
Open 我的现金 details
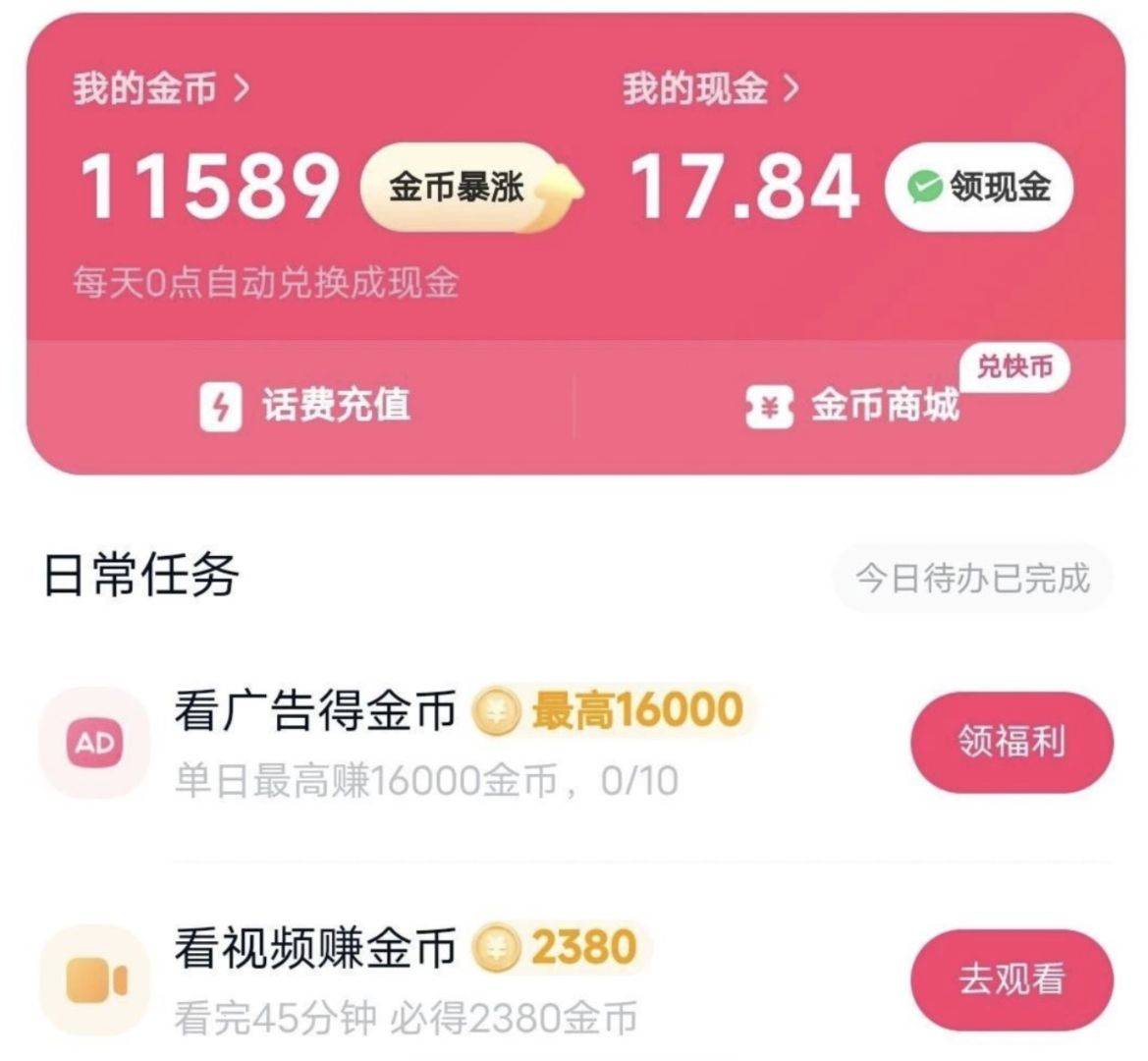tap(710, 89)
